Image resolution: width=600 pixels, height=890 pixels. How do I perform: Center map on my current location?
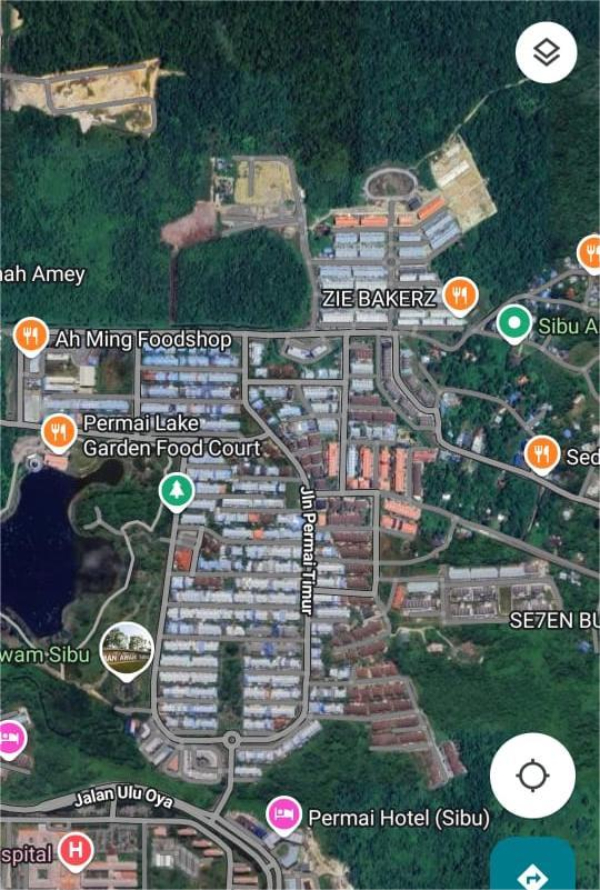[532, 776]
